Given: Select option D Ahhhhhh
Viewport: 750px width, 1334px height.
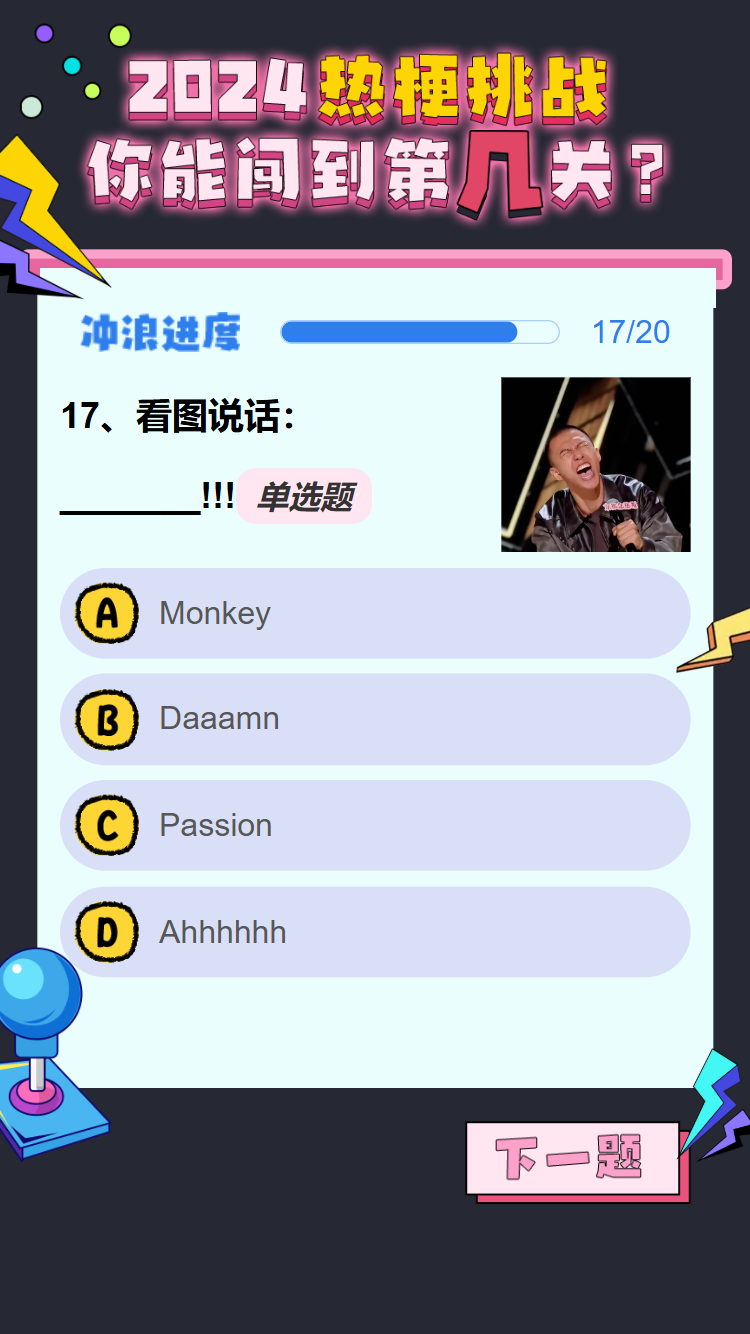Looking at the screenshot, I should click(x=375, y=932).
